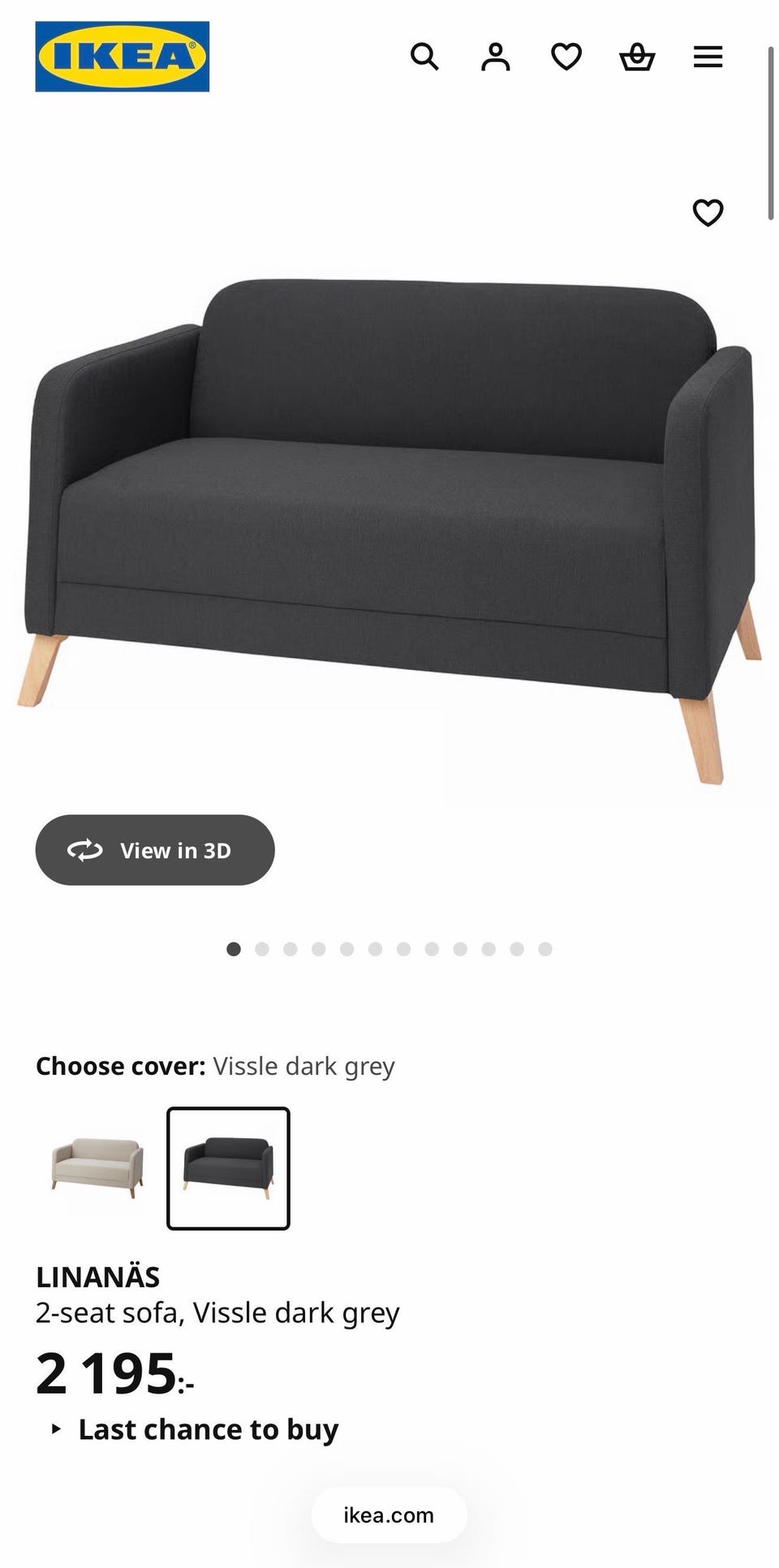The image size is (779, 1568).
Task: Open the hamburger menu
Action: coord(708,57)
